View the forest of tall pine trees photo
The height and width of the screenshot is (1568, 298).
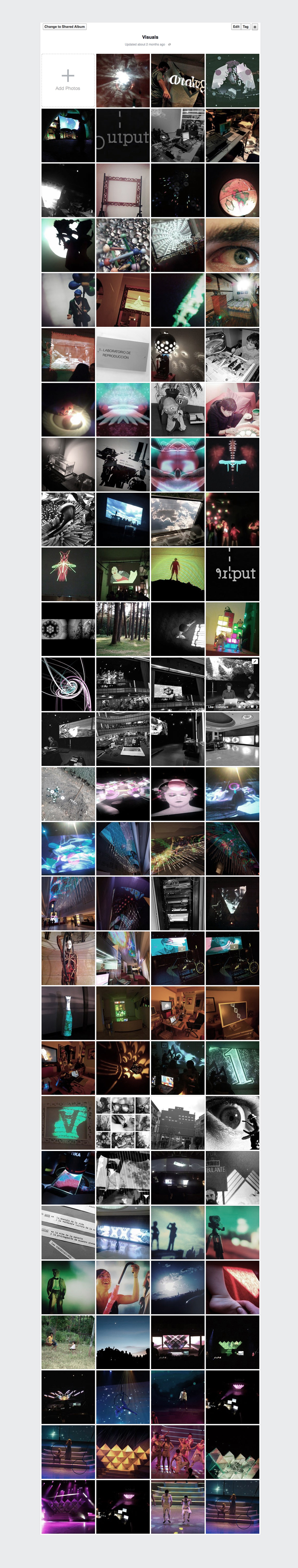click(x=123, y=629)
